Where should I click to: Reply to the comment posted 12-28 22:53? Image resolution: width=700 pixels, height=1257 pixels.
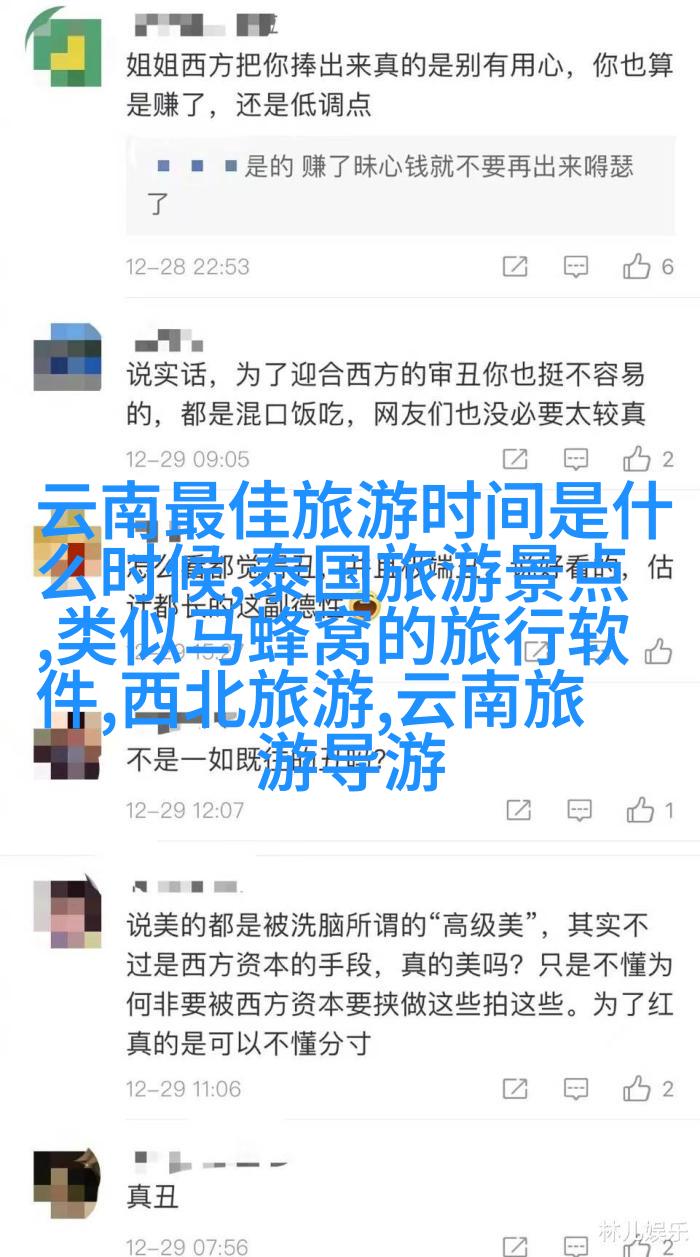pyautogui.click(x=576, y=266)
